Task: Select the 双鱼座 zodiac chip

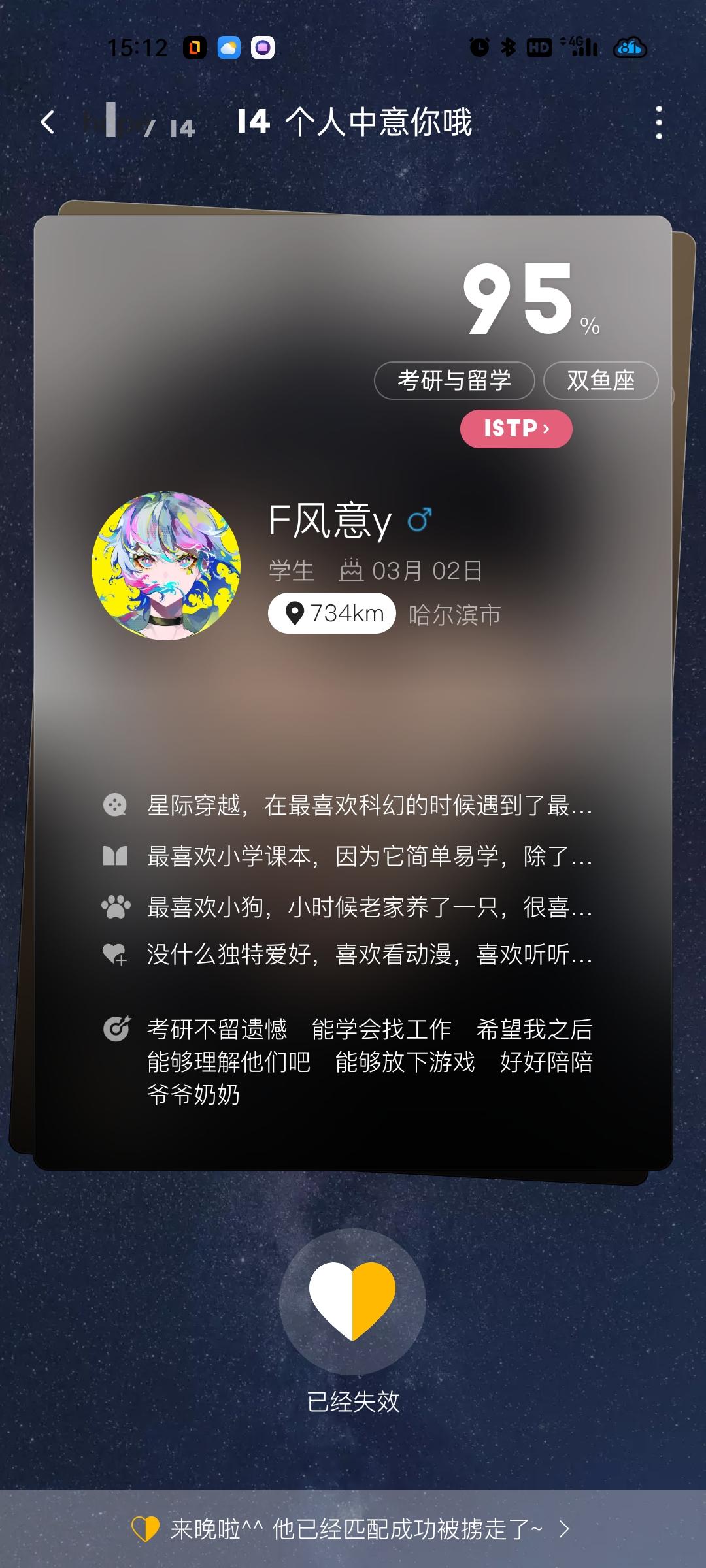Action: (x=600, y=380)
